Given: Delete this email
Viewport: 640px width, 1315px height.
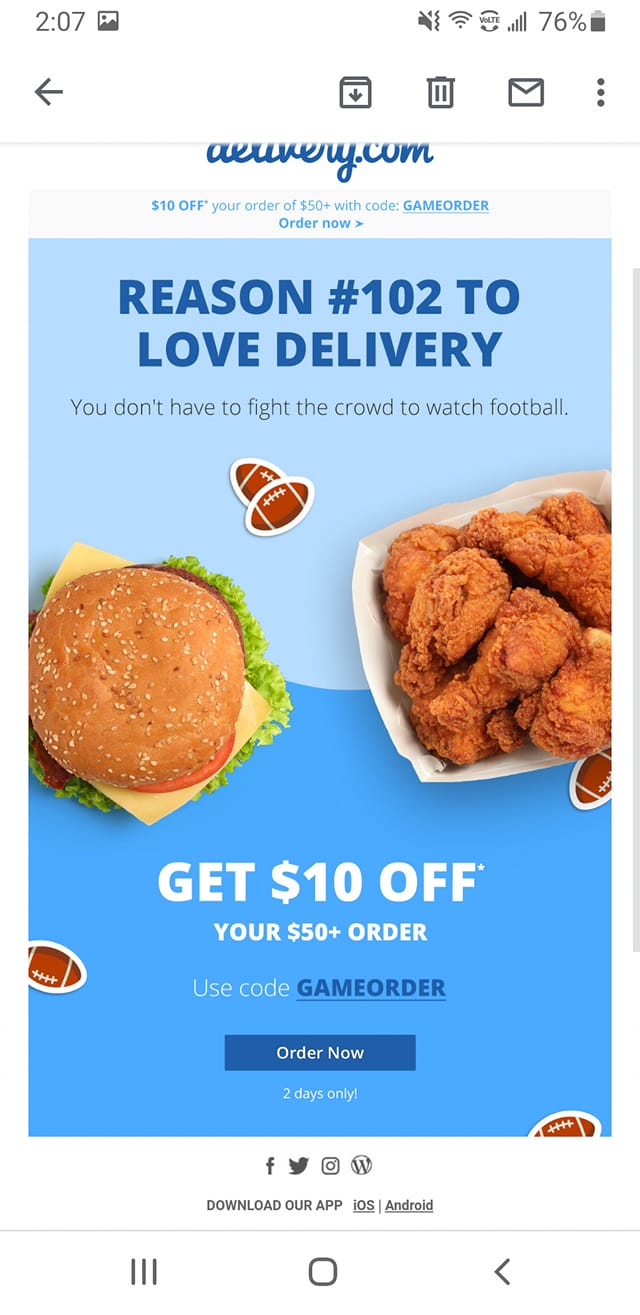Looking at the screenshot, I should [440, 93].
